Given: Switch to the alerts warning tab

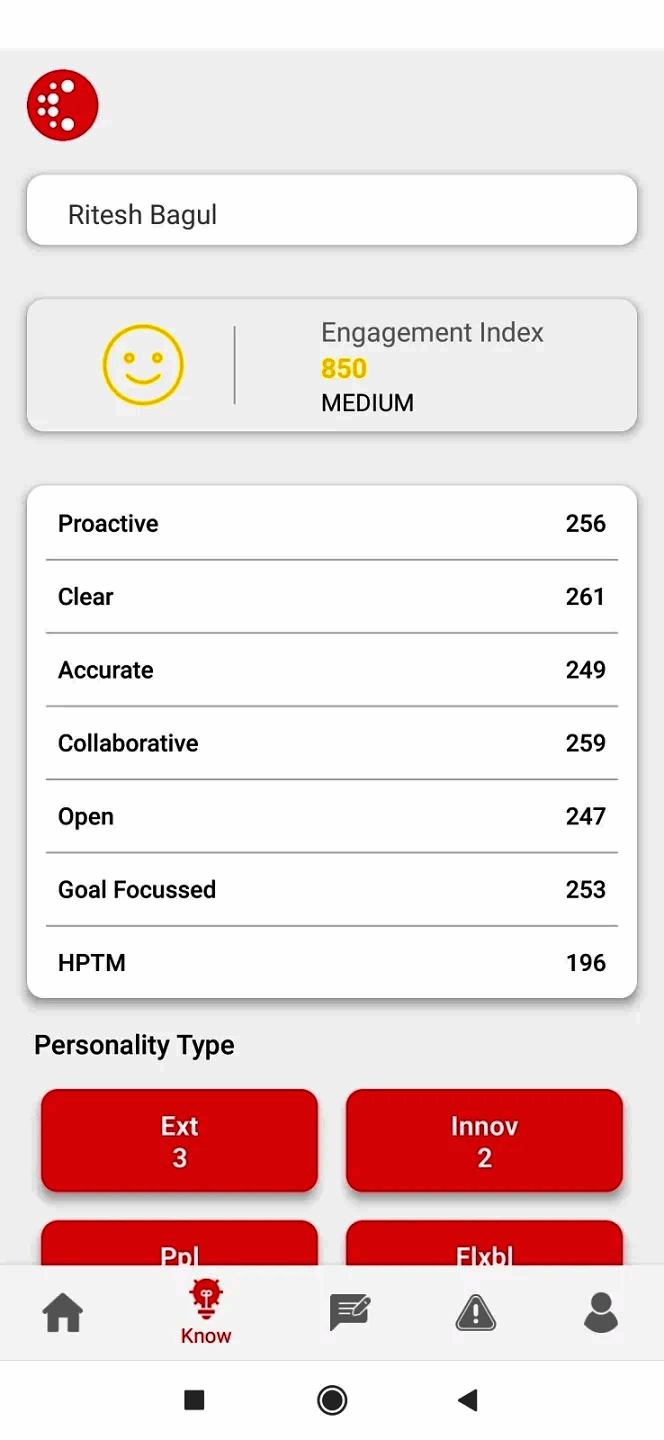Looking at the screenshot, I should click(476, 1312).
